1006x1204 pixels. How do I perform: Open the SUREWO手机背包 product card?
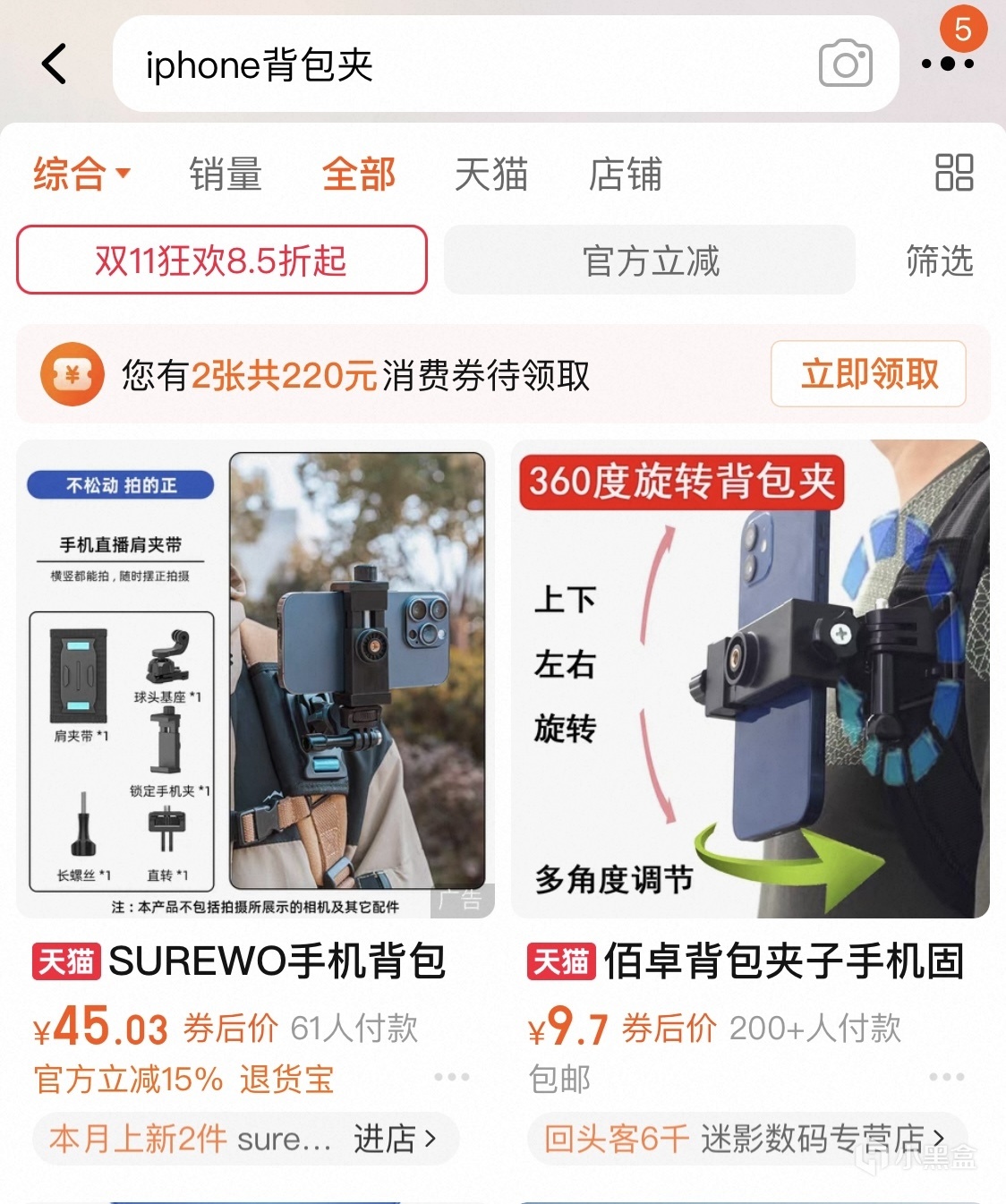click(x=255, y=680)
